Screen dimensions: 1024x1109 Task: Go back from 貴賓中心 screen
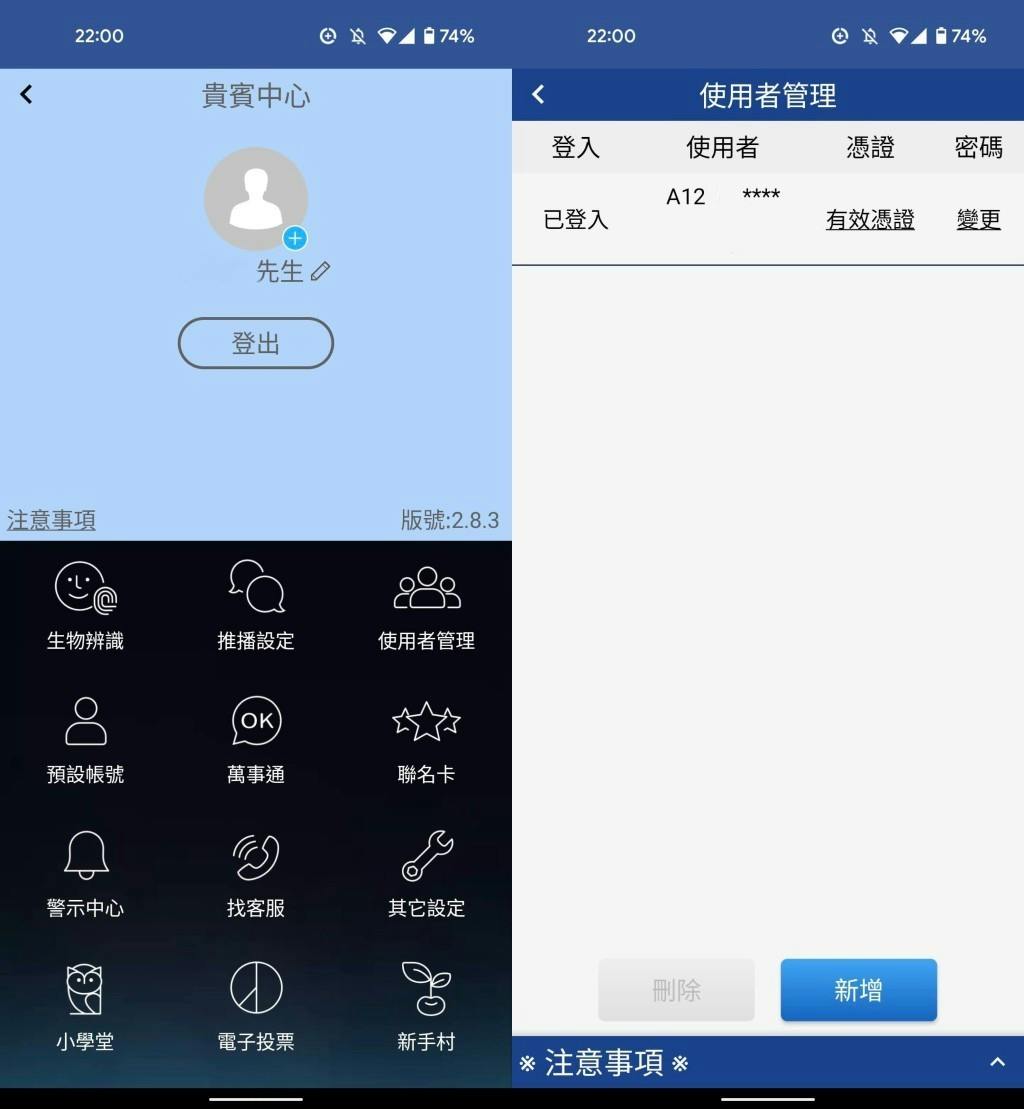(27, 94)
